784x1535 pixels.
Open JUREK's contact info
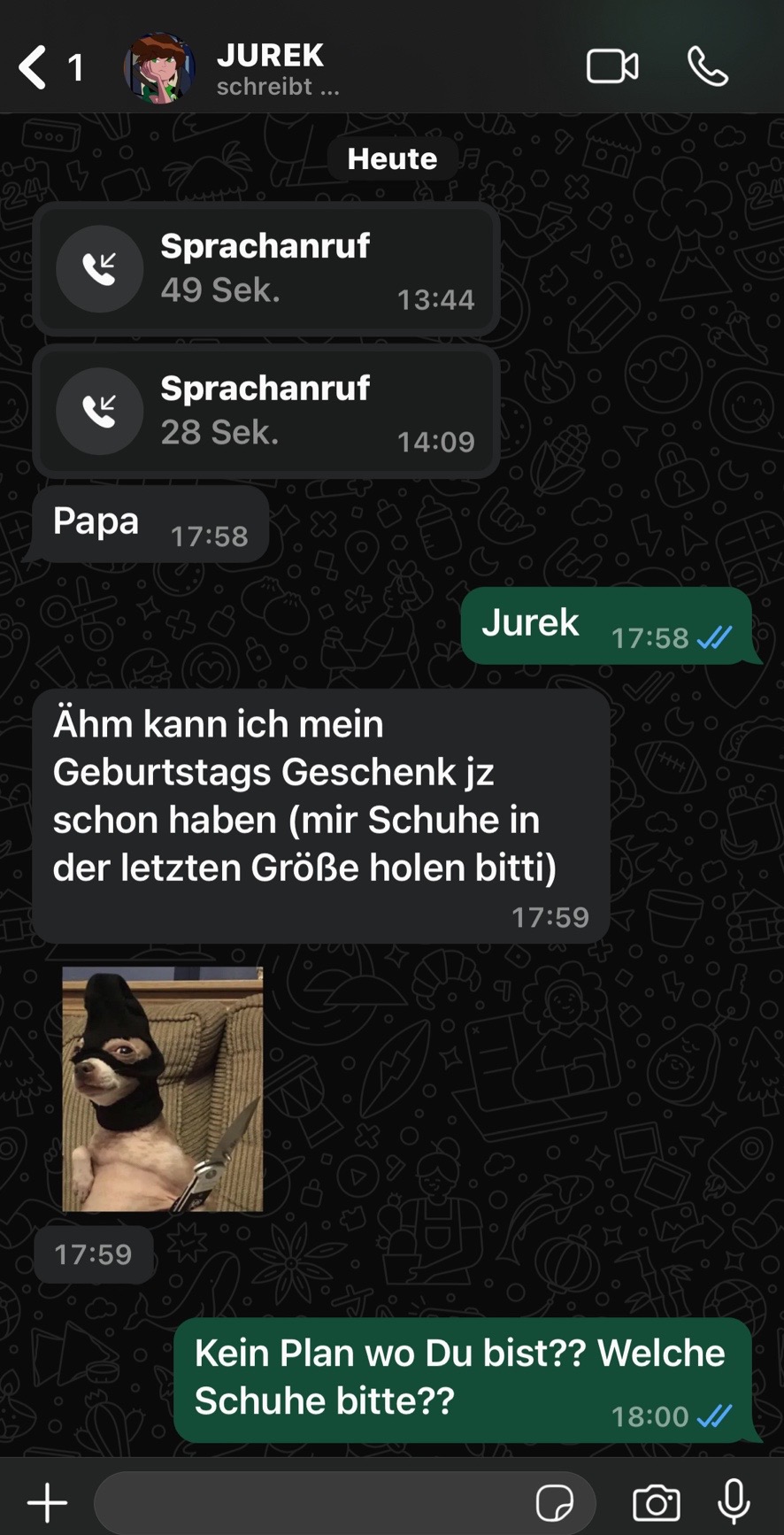pos(270,67)
